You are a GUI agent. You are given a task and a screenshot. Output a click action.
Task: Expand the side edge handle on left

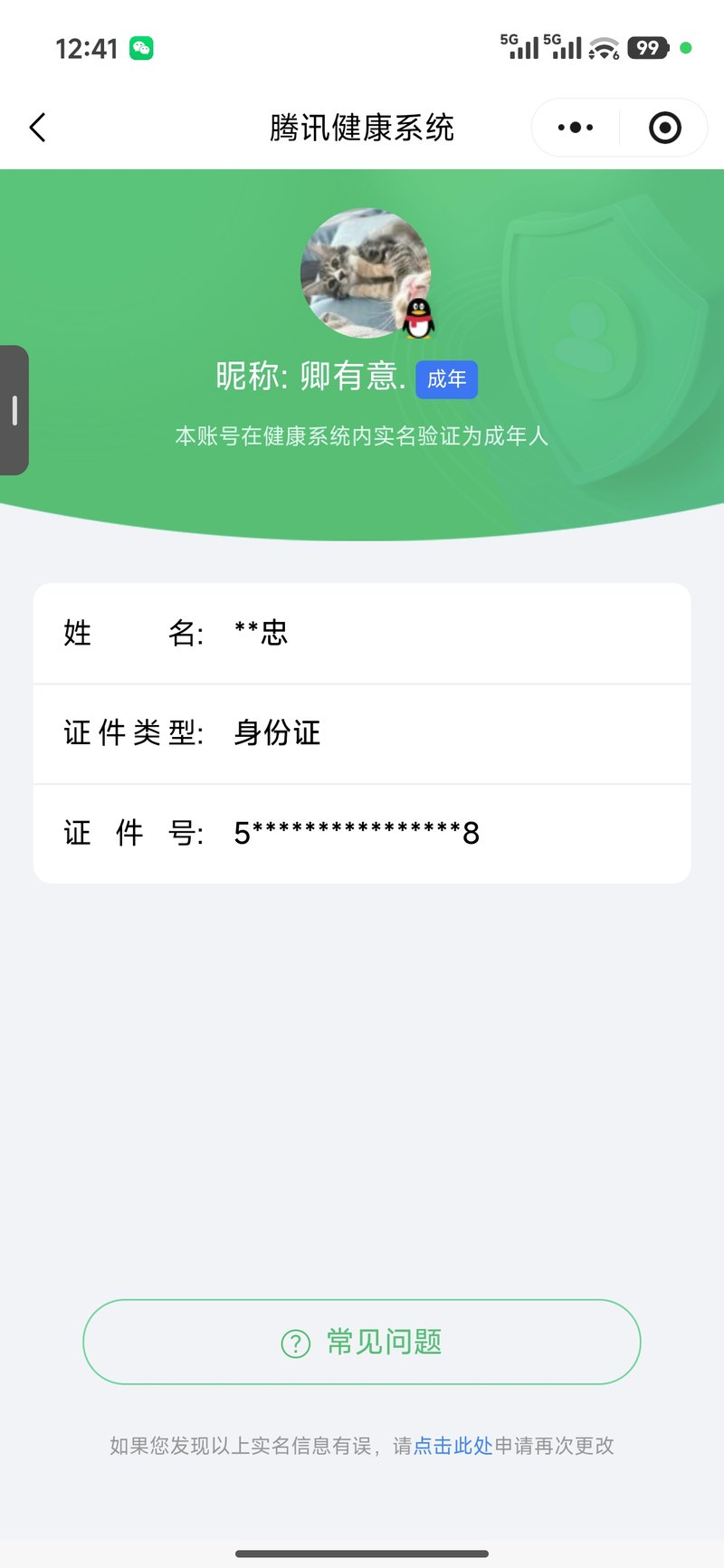click(14, 409)
